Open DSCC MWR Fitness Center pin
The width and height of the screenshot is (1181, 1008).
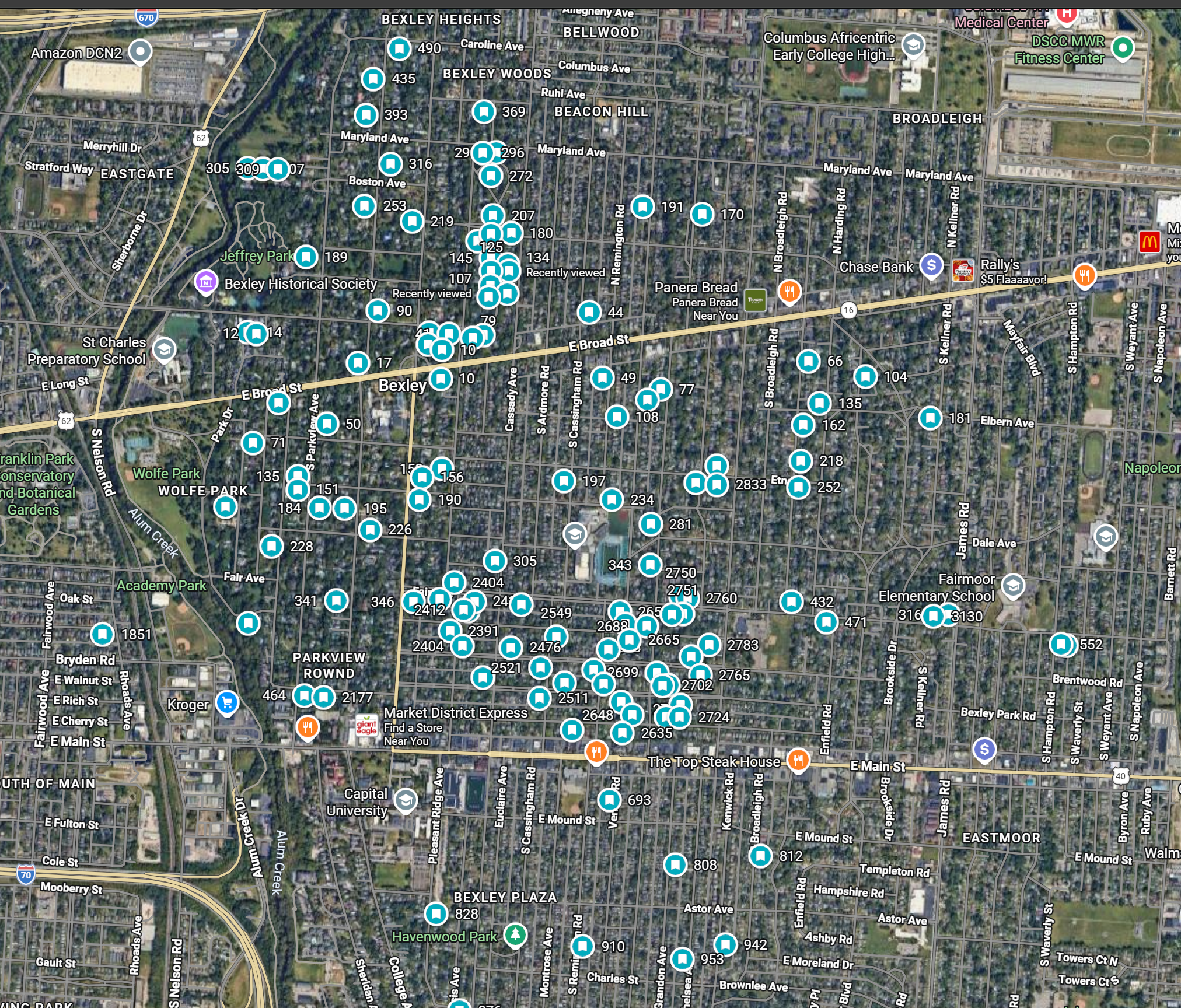click(1123, 47)
